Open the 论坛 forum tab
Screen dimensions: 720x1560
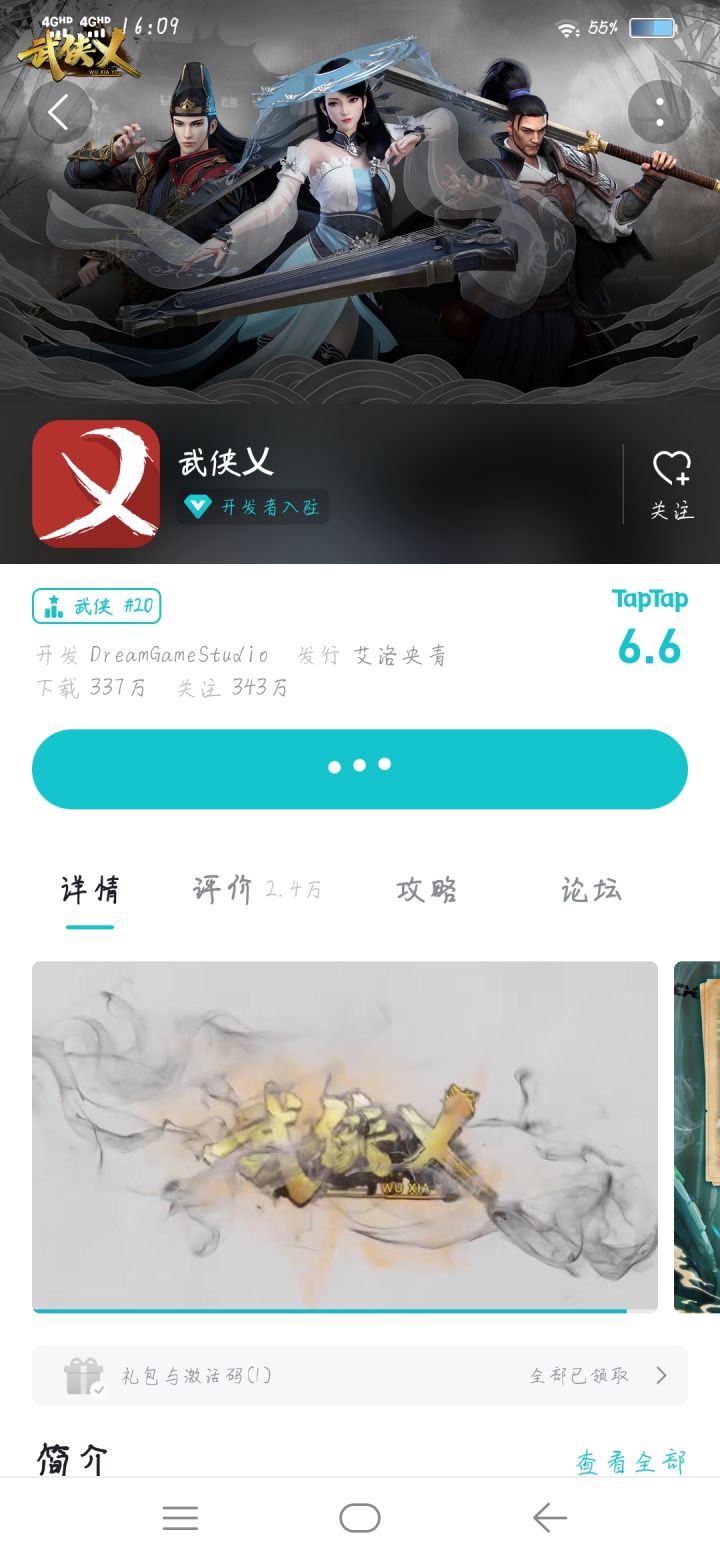590,889
